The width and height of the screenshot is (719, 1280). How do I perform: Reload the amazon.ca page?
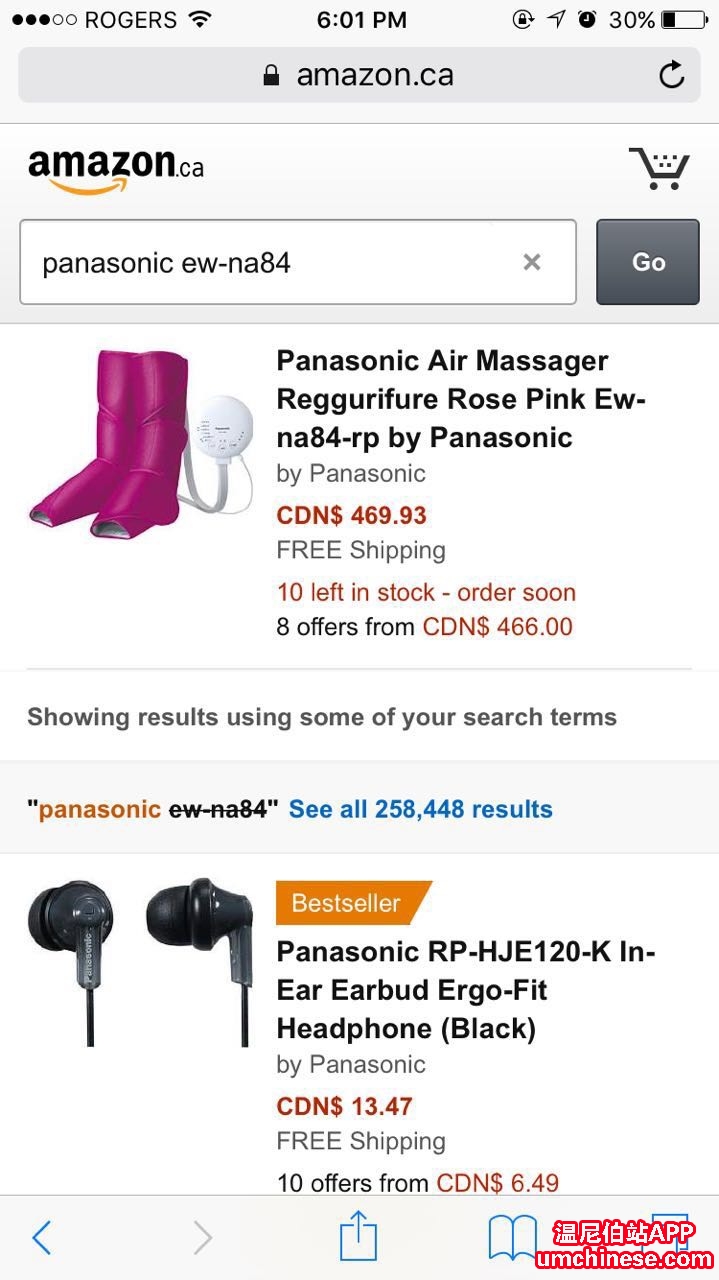point(672,75)
